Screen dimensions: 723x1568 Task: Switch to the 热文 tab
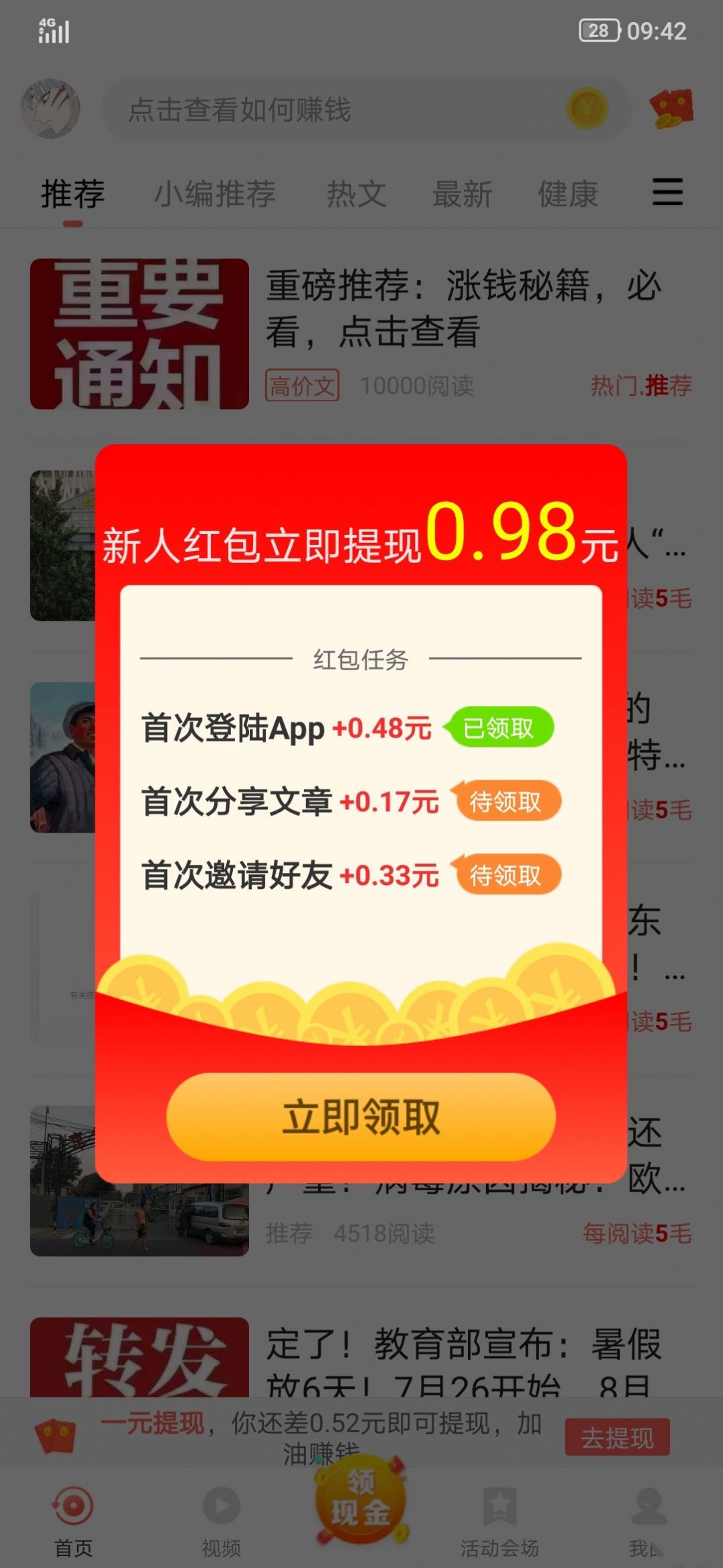tap(356, 195)
